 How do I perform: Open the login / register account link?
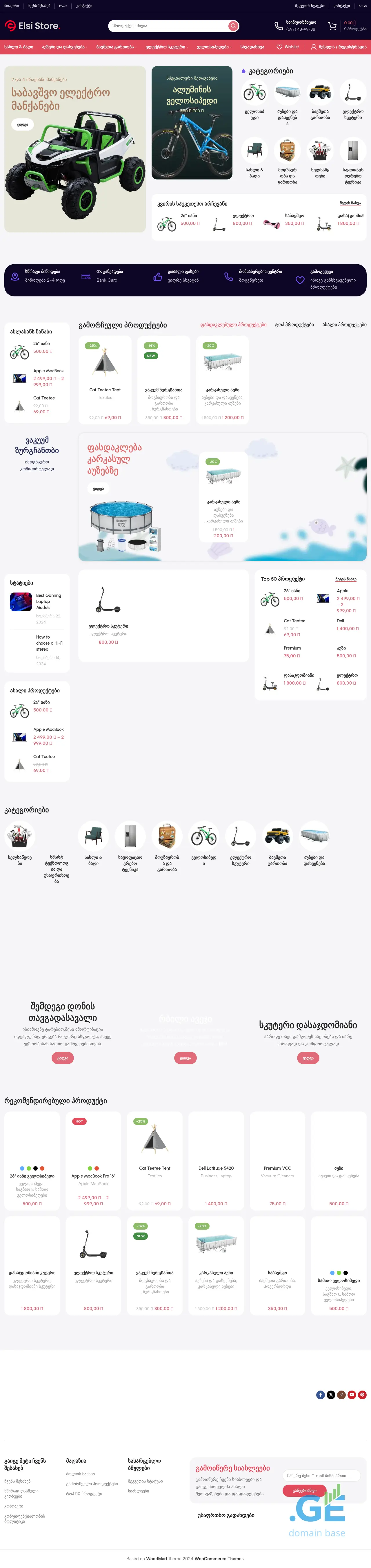coord(339,47)
